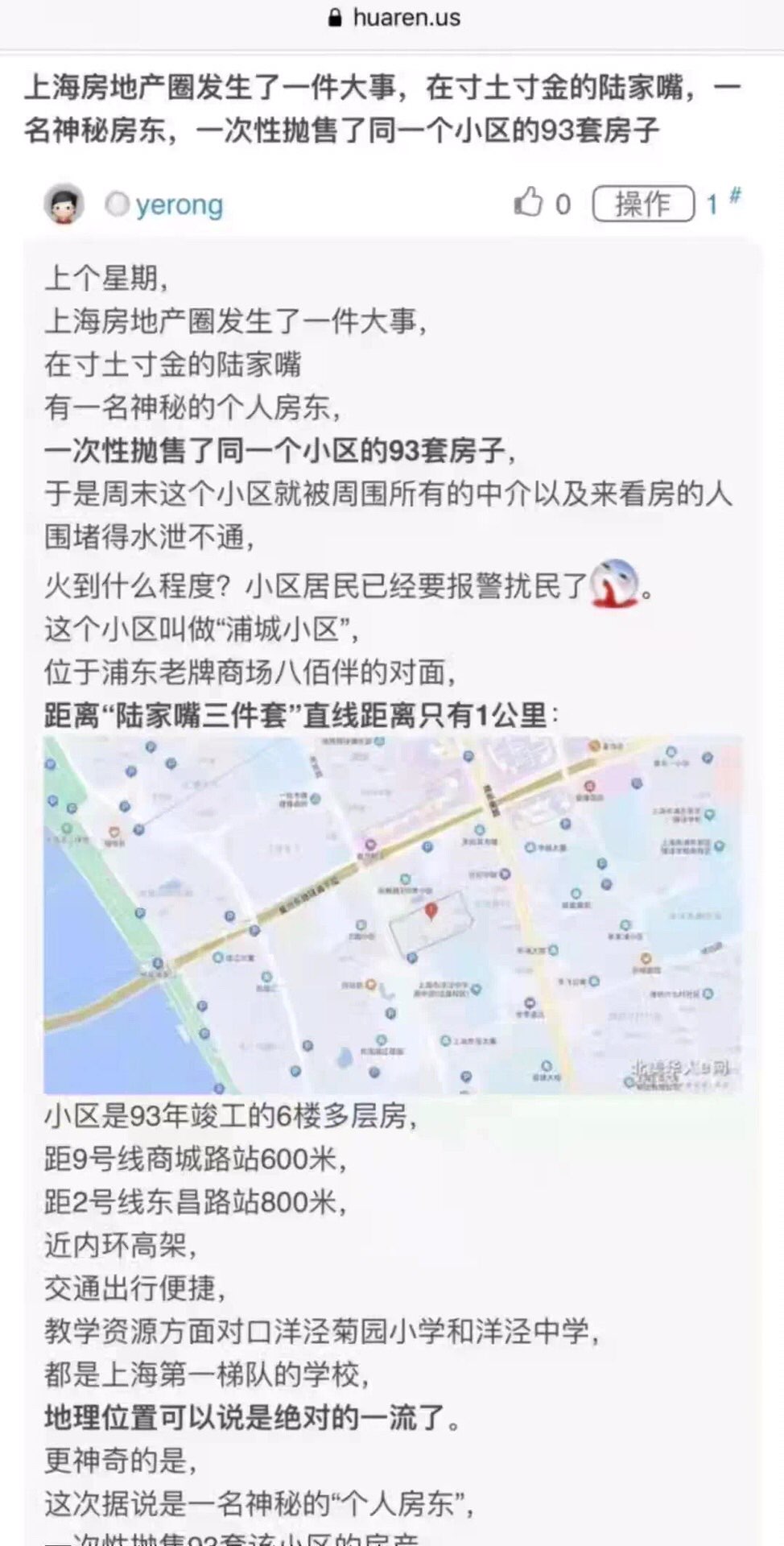
Task: Open the 操作 actions menu
Action: click(x=642, y=204)
